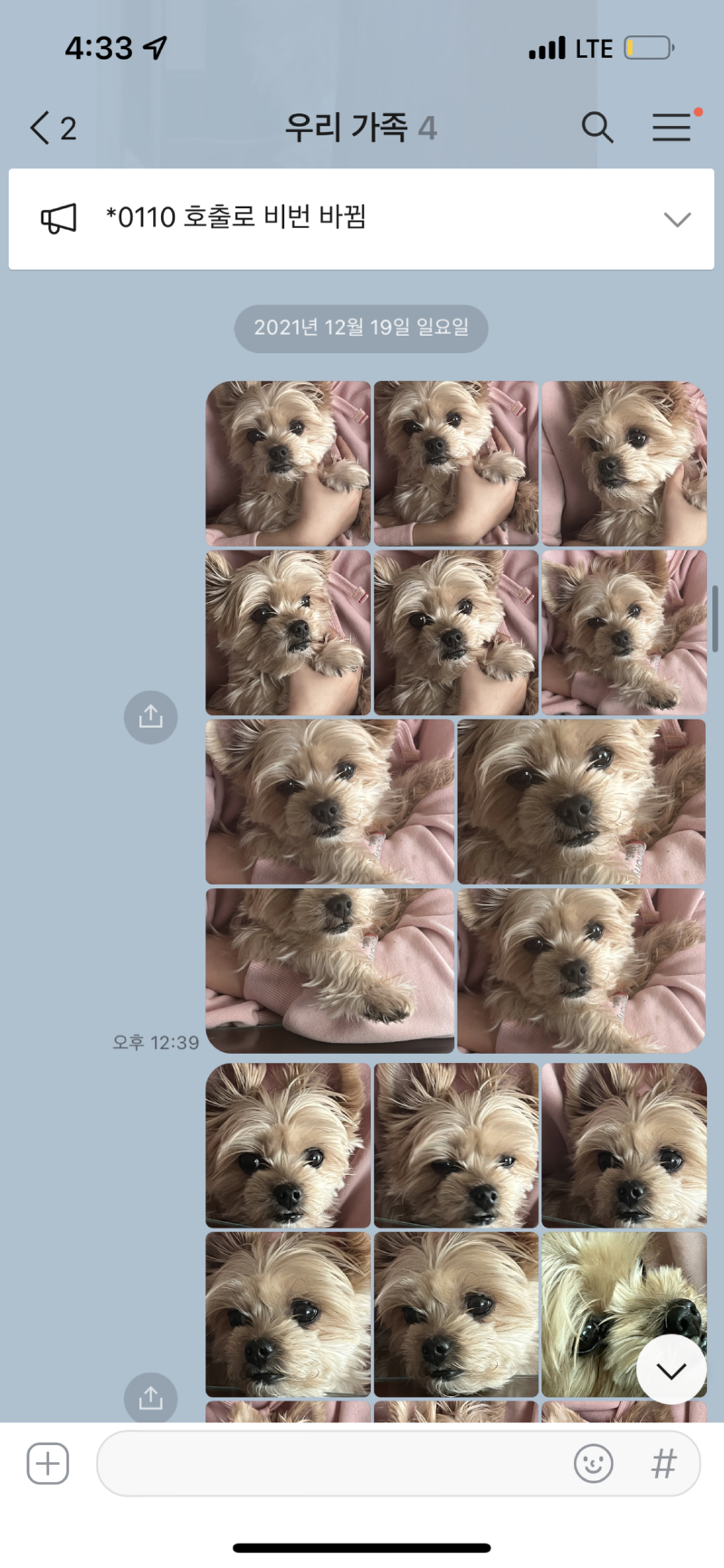
Task: Open the chat room hamburger menu
Action: [x=672, y=128]
